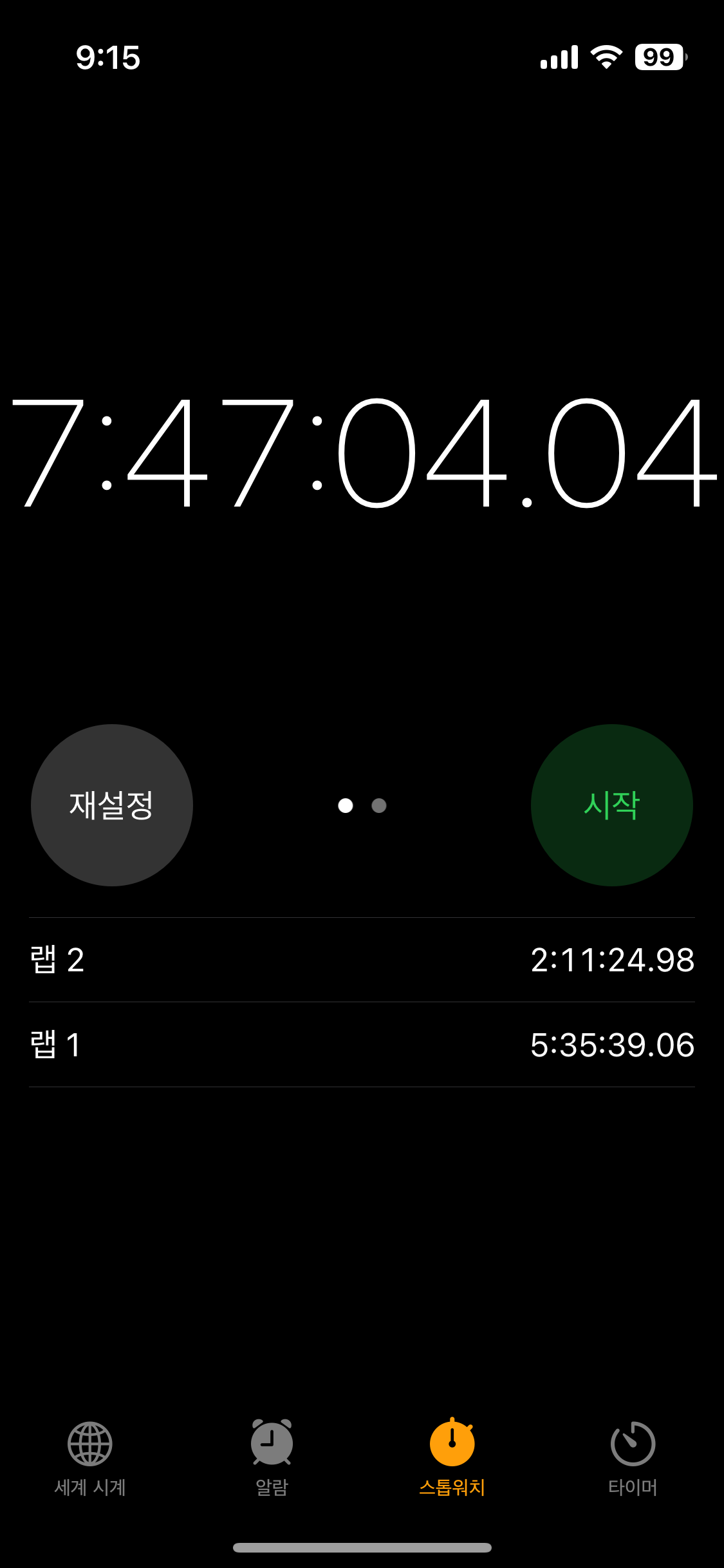Reset the stopwatch with 재설정
Image resolution: width=724 pixels, height=1568 pixels.
(112, 805)
